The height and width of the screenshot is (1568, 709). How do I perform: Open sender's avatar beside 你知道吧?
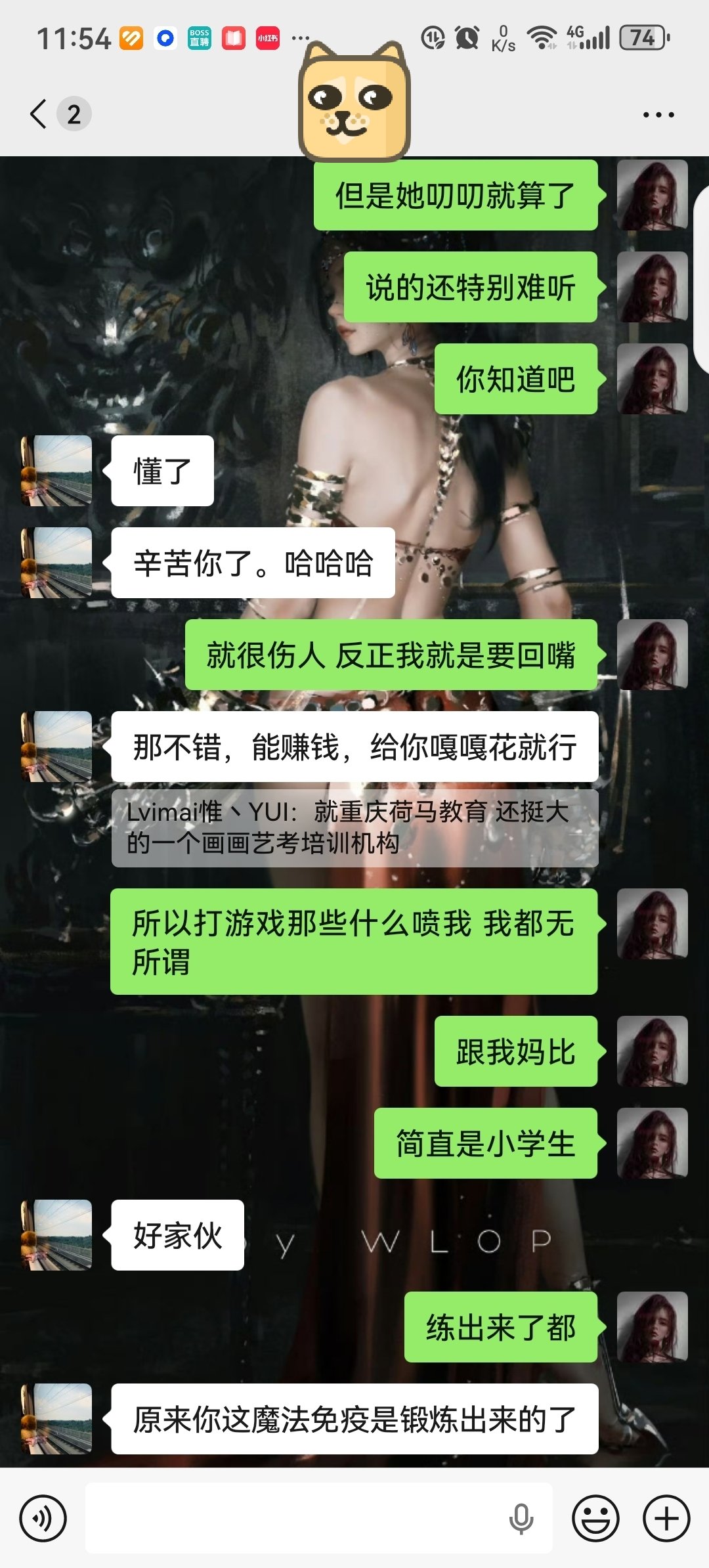coord(652,379)
